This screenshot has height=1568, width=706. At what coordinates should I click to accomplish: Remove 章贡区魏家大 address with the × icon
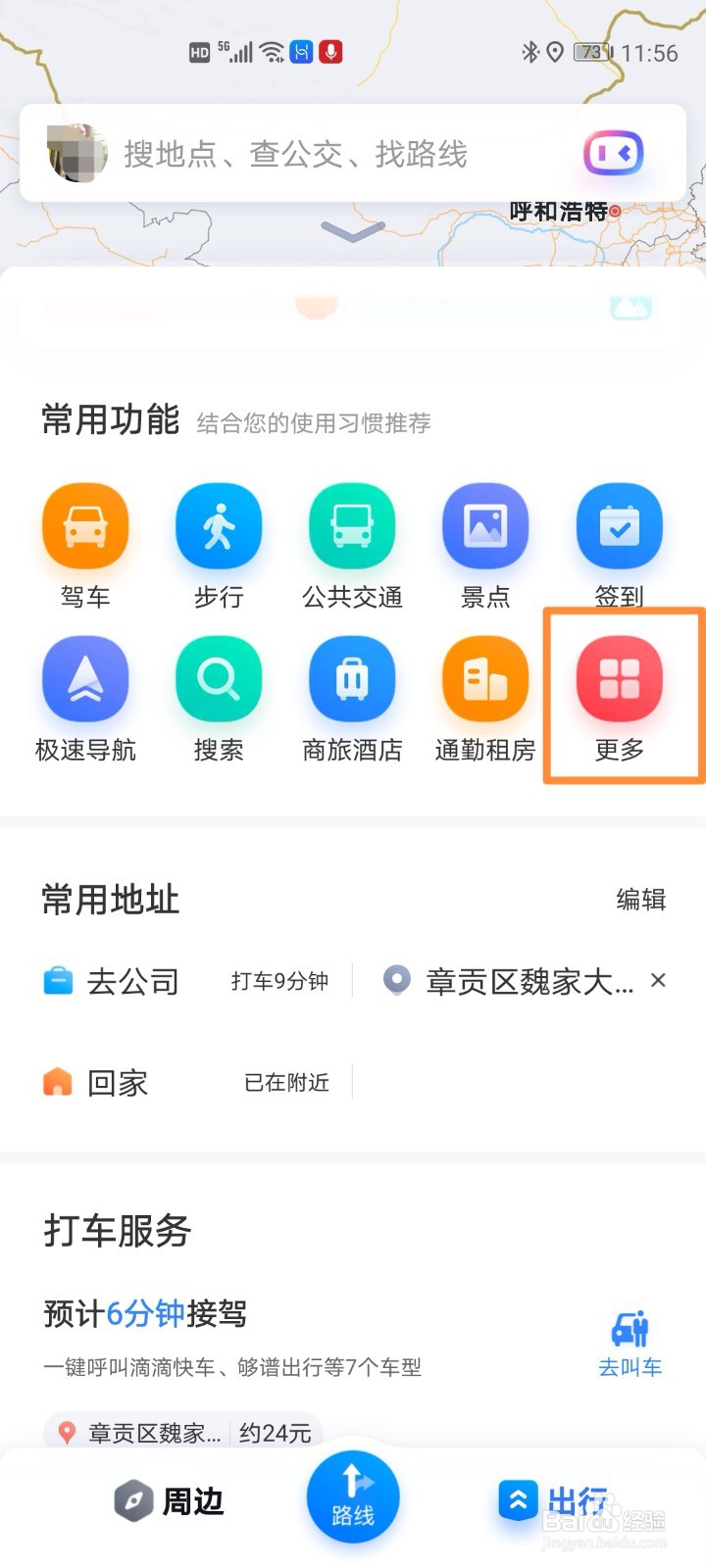coord(658,981)
